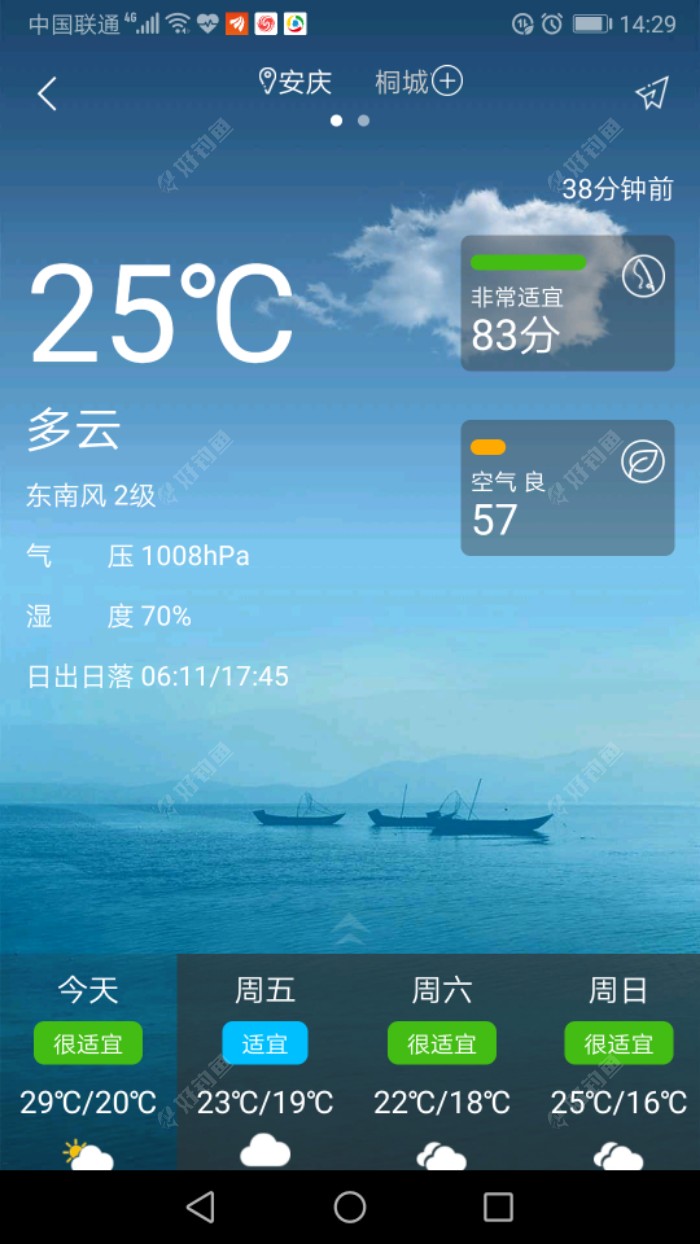Select the 今天 forecast column

tap(88, 1060)
